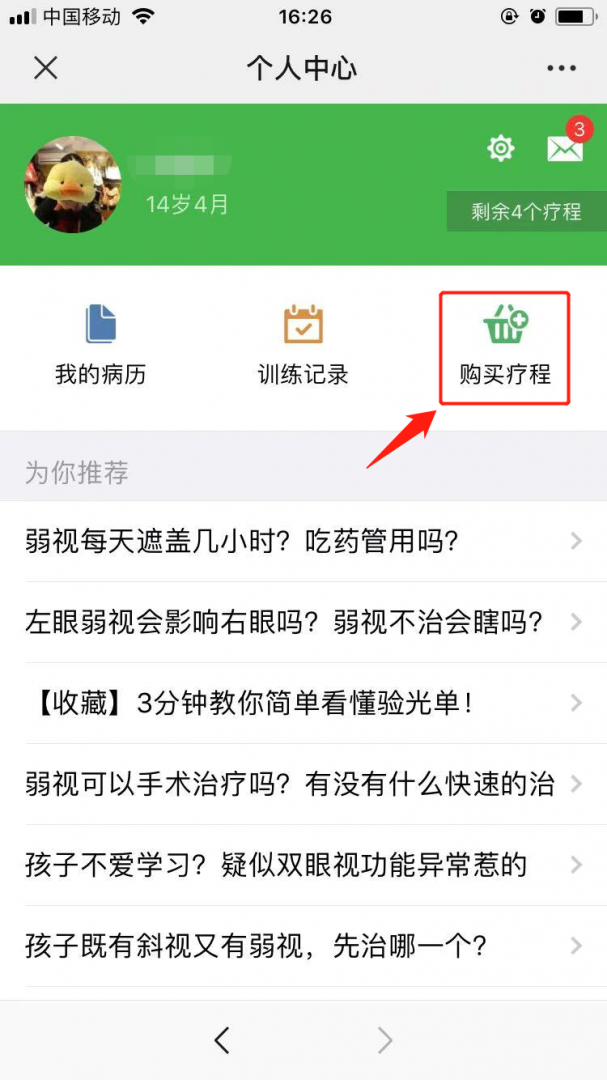The image size is (607, 1080).
Task: Open 弱视可以手术治疗吗？ article
Action: [x=303, y=784]
